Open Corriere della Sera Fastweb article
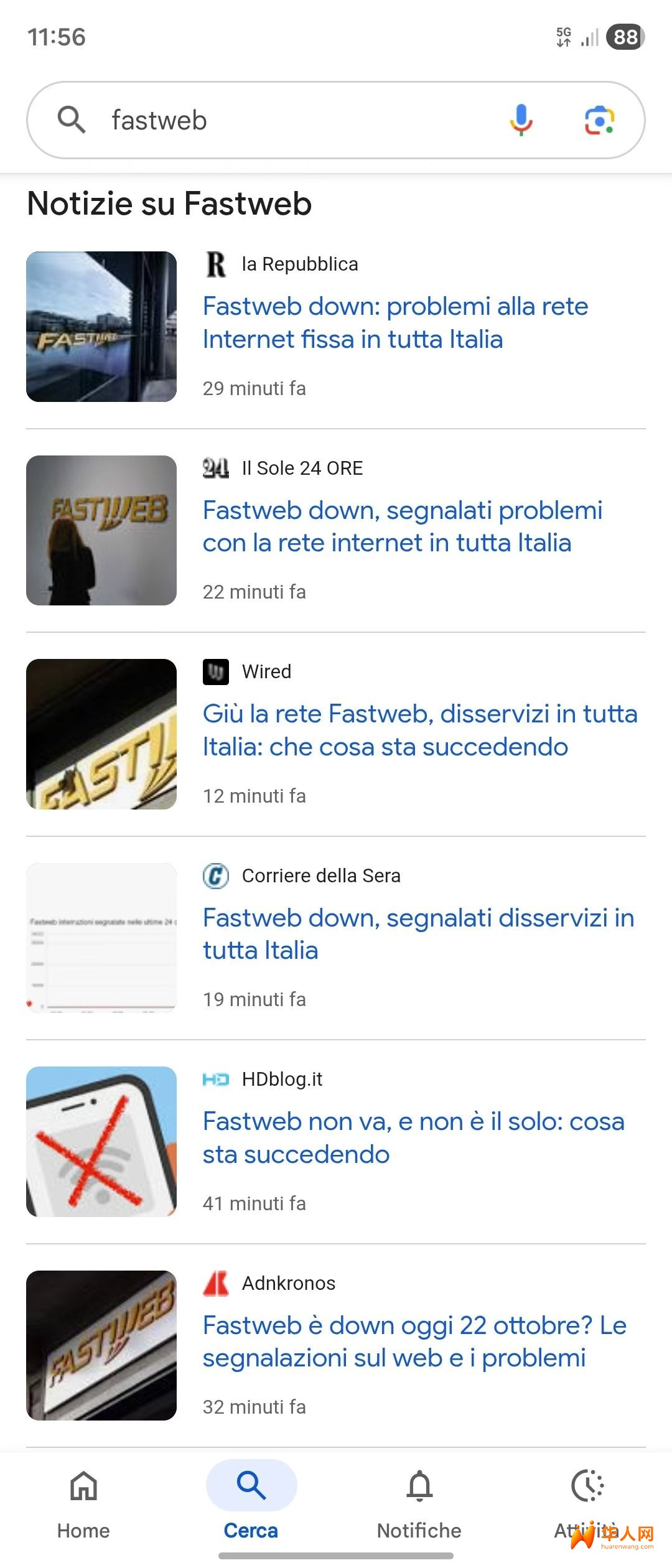Image resolution: width=672 pixels, height=1568 pixels. click(x=418, y=934)
